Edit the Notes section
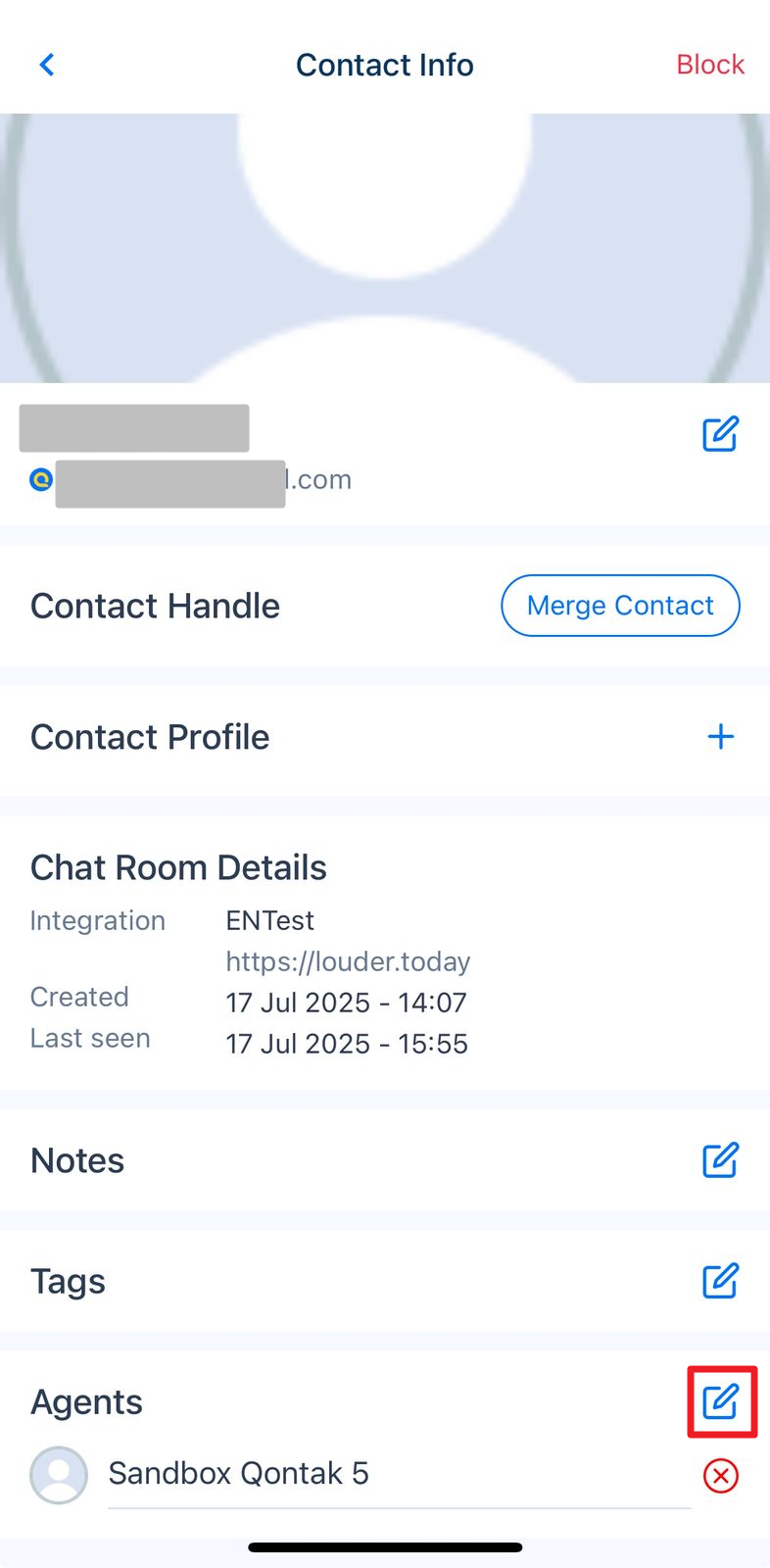The width and height of the screenshot is (770, 1568). pyautogui.click(x=720, y=1160)
